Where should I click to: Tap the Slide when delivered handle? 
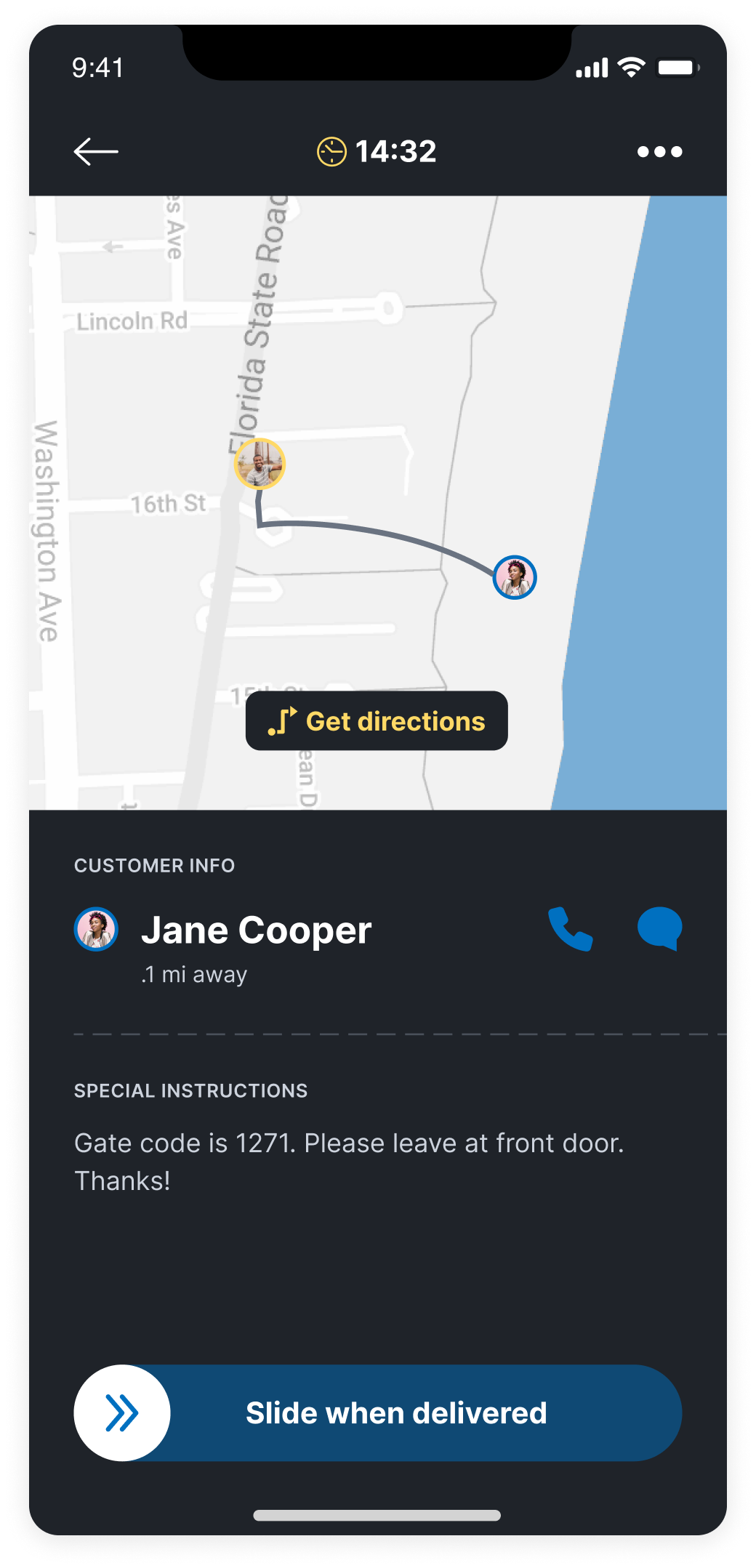(x=122, y=1413)
